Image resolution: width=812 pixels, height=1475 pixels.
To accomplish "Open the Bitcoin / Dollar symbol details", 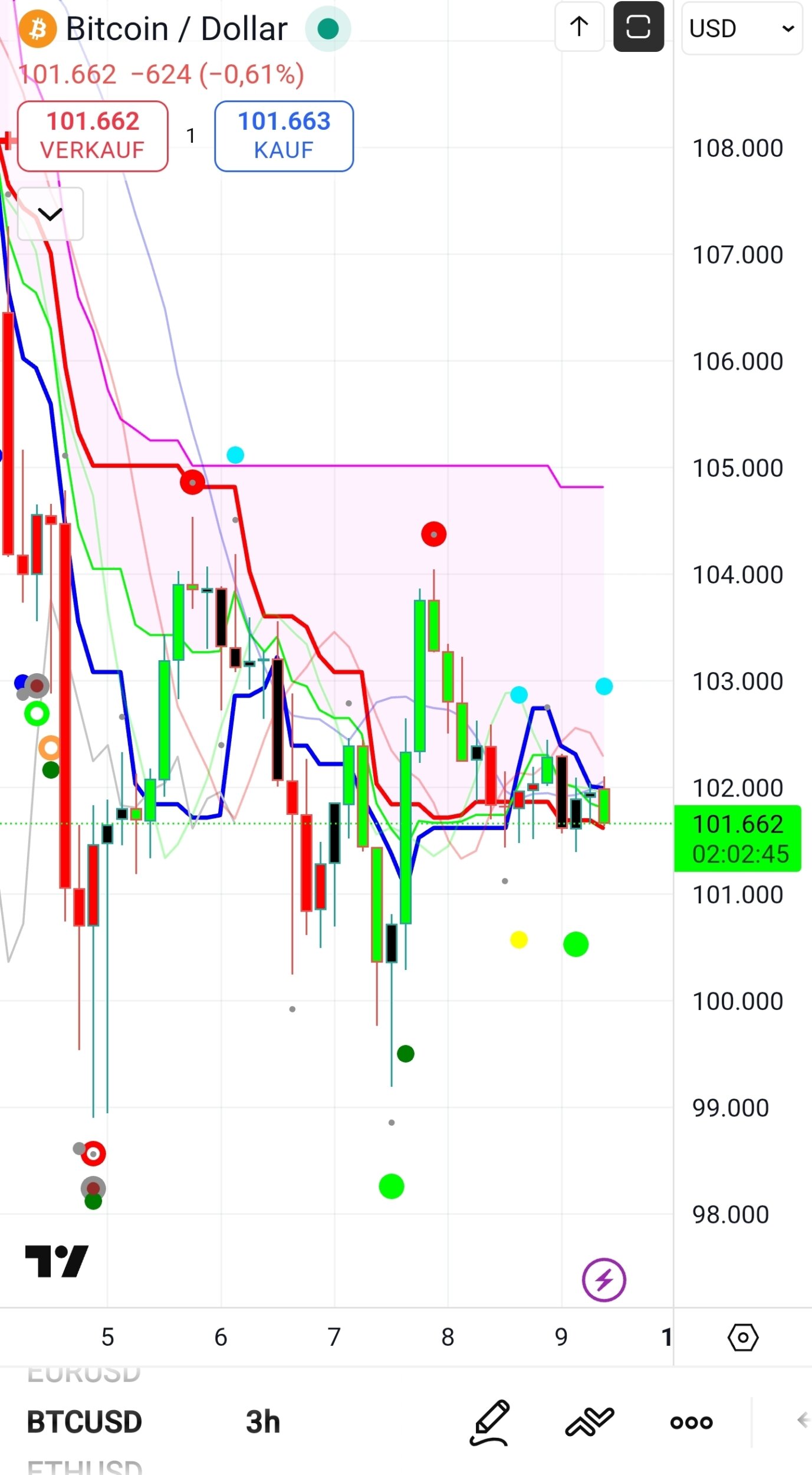I will pyautogui.click(x=176, y=29).
